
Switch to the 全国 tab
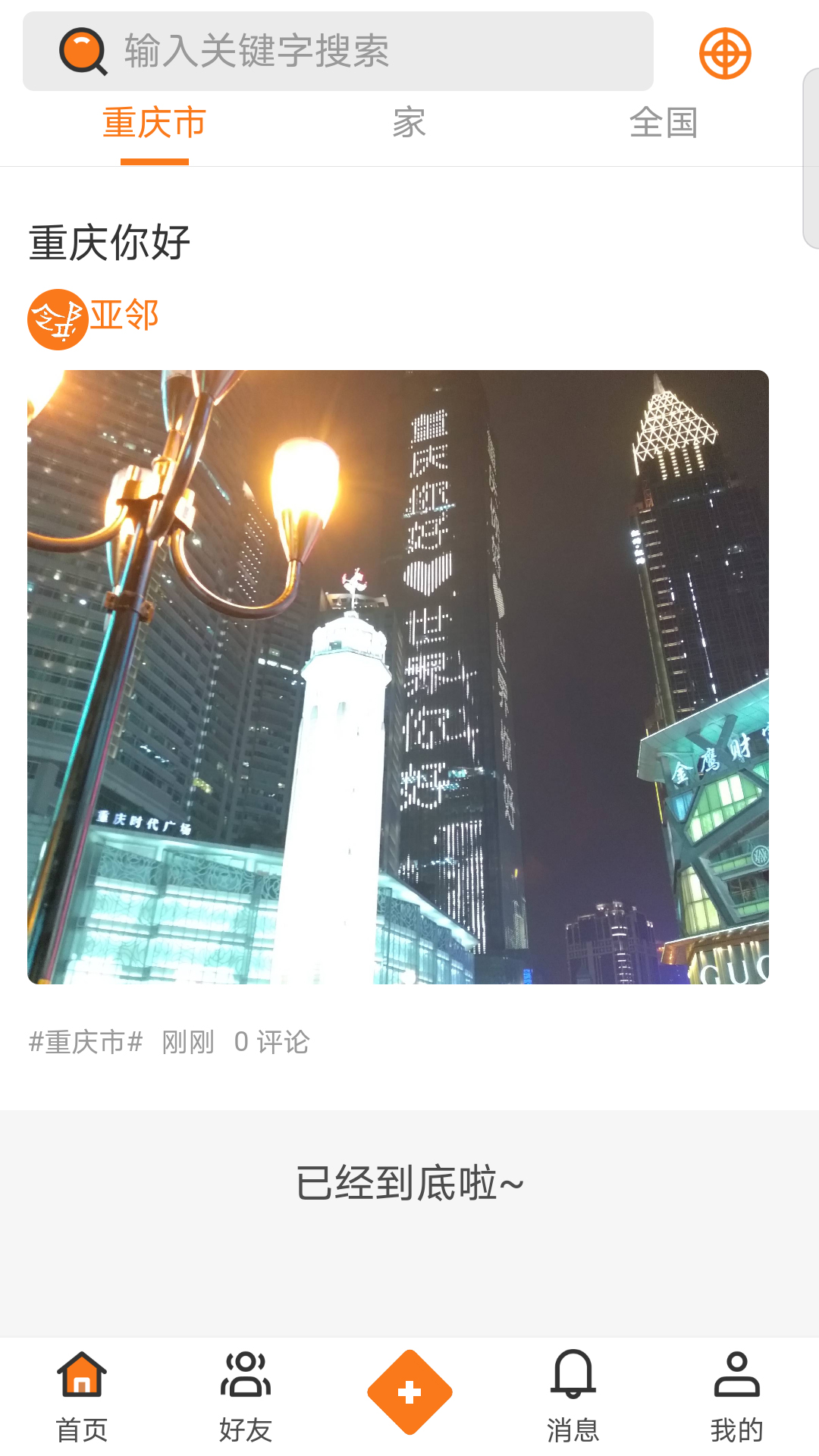pyautogui.click(x=664, y=124)
